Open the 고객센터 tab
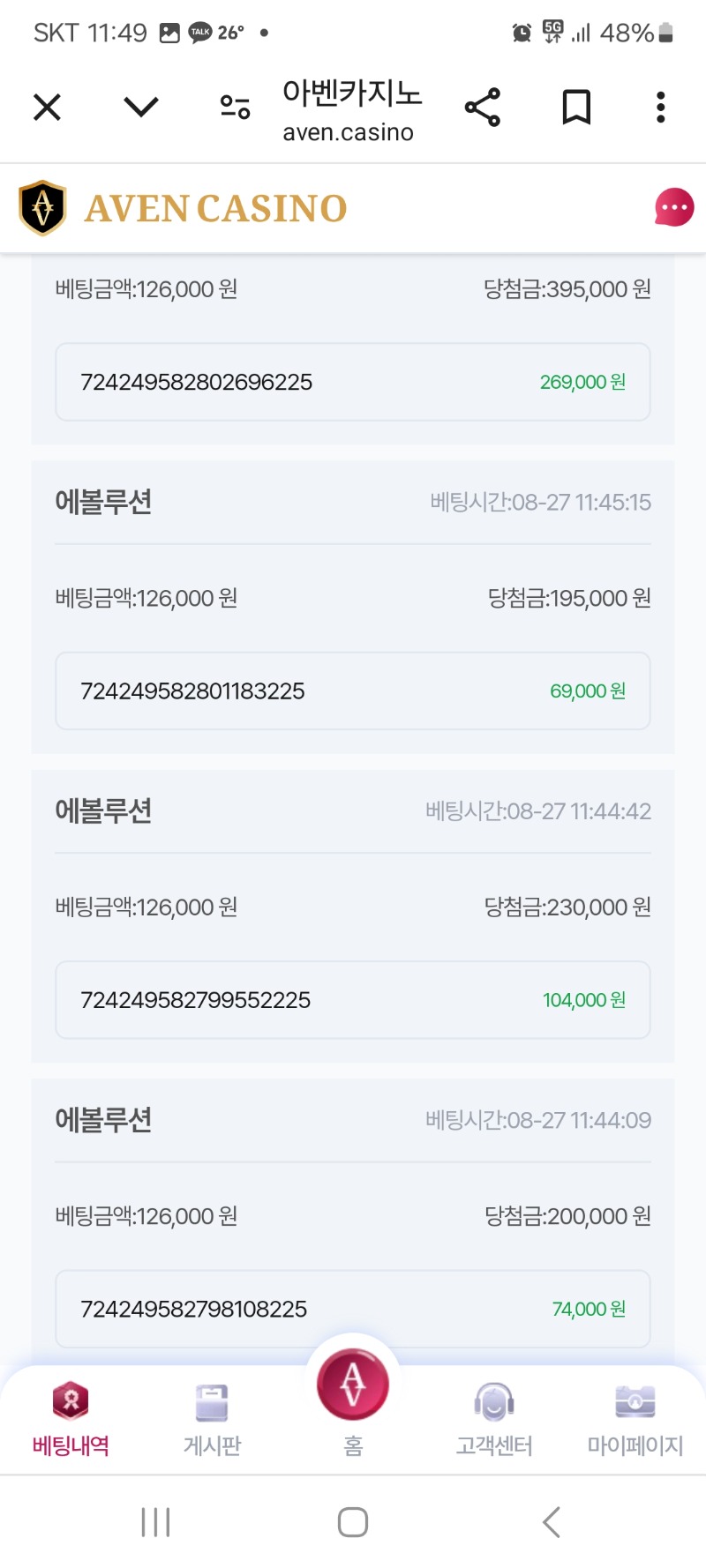 (x=494, y=1418)
